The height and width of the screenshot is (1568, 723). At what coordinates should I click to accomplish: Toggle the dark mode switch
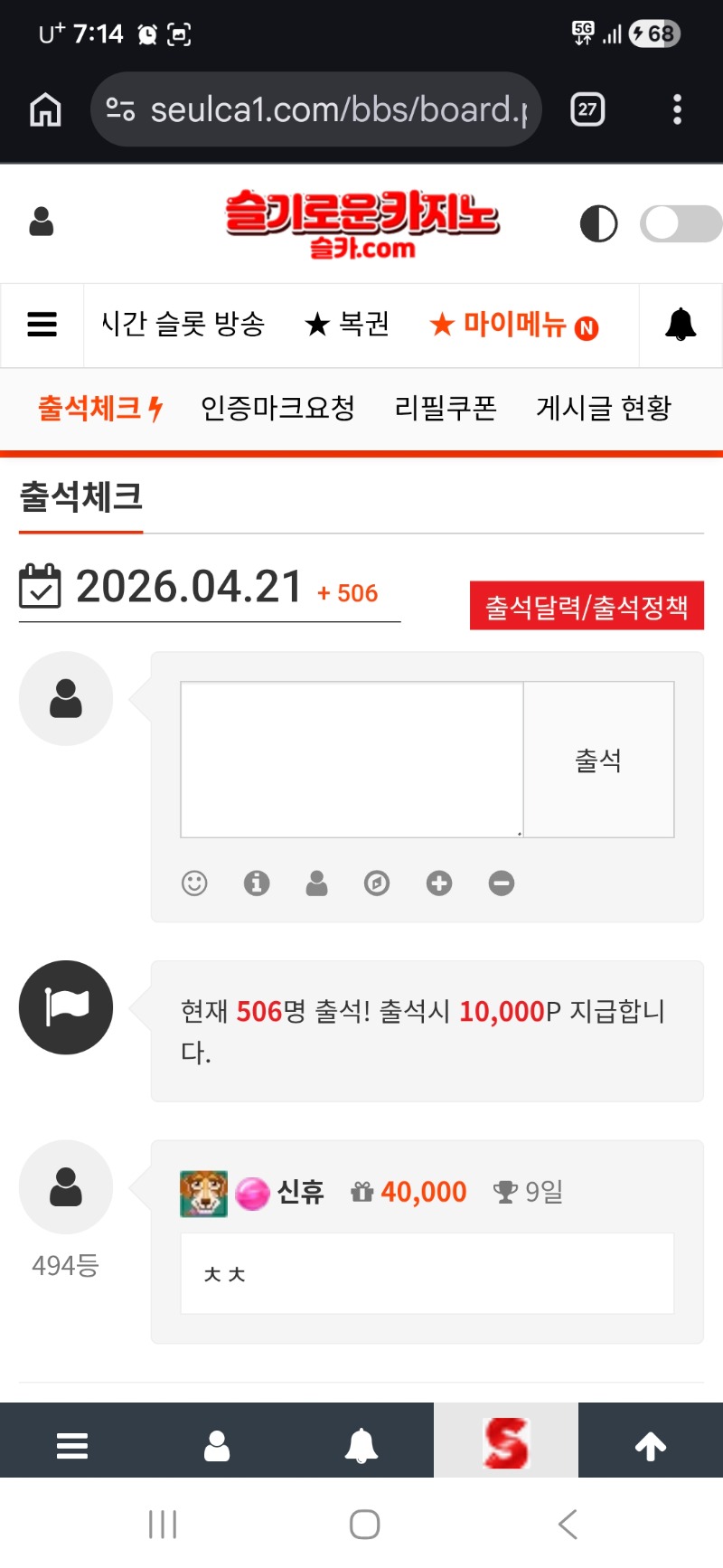(x=680, y=224)
